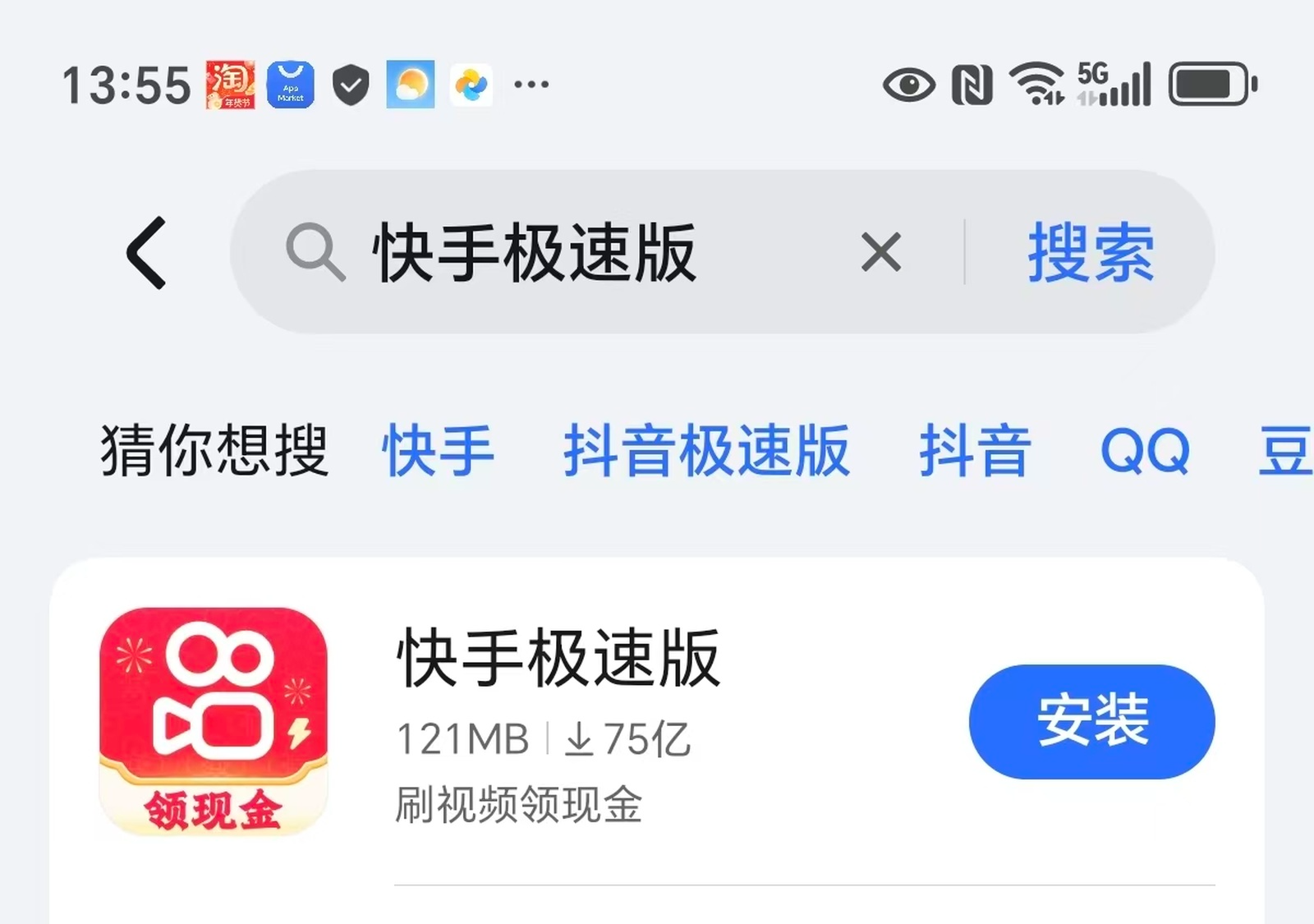Select the 快手 suggestion
Viewport: 1314px width, 924px height.
438,450
